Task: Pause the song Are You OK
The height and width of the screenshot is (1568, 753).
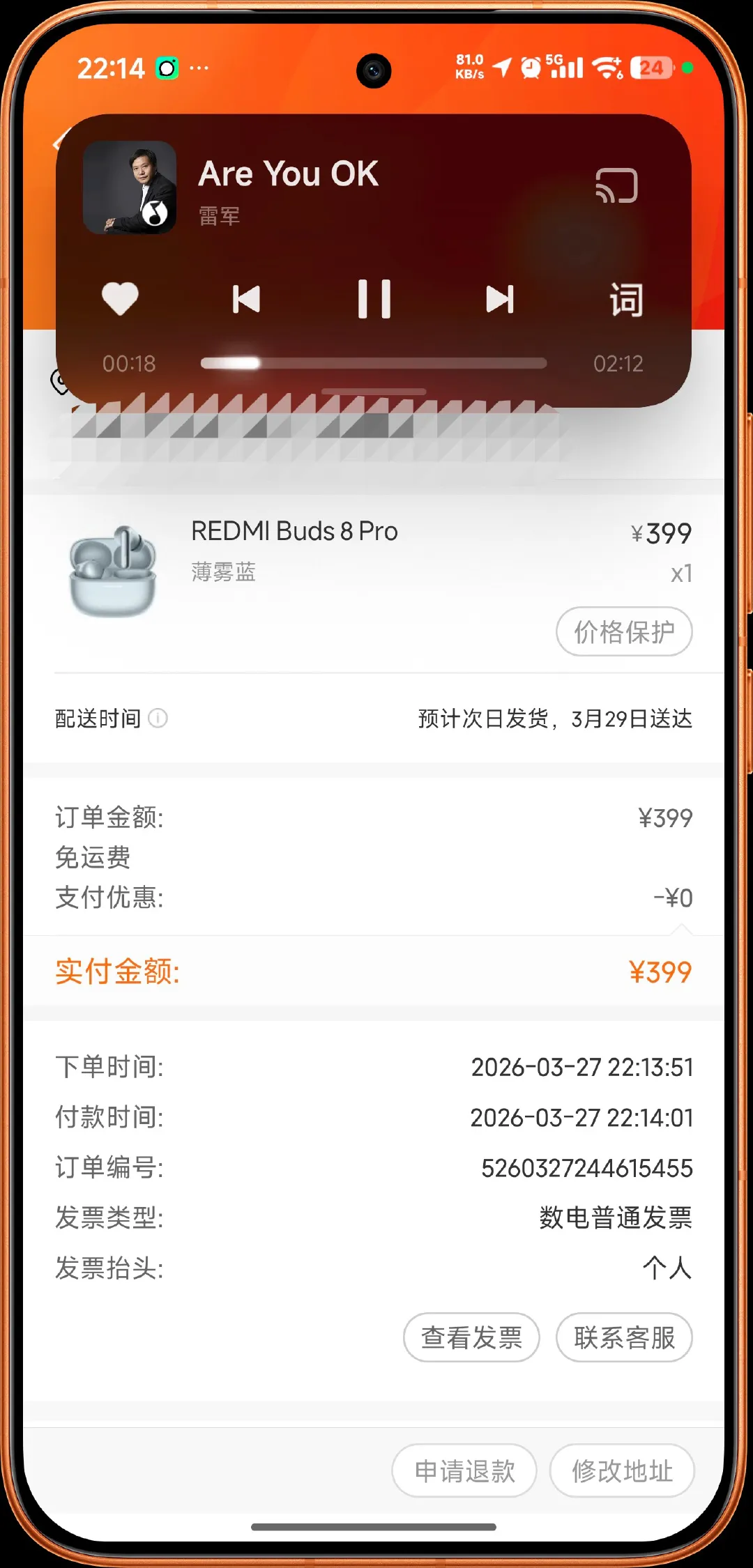Action: click(x=374, y=299)
